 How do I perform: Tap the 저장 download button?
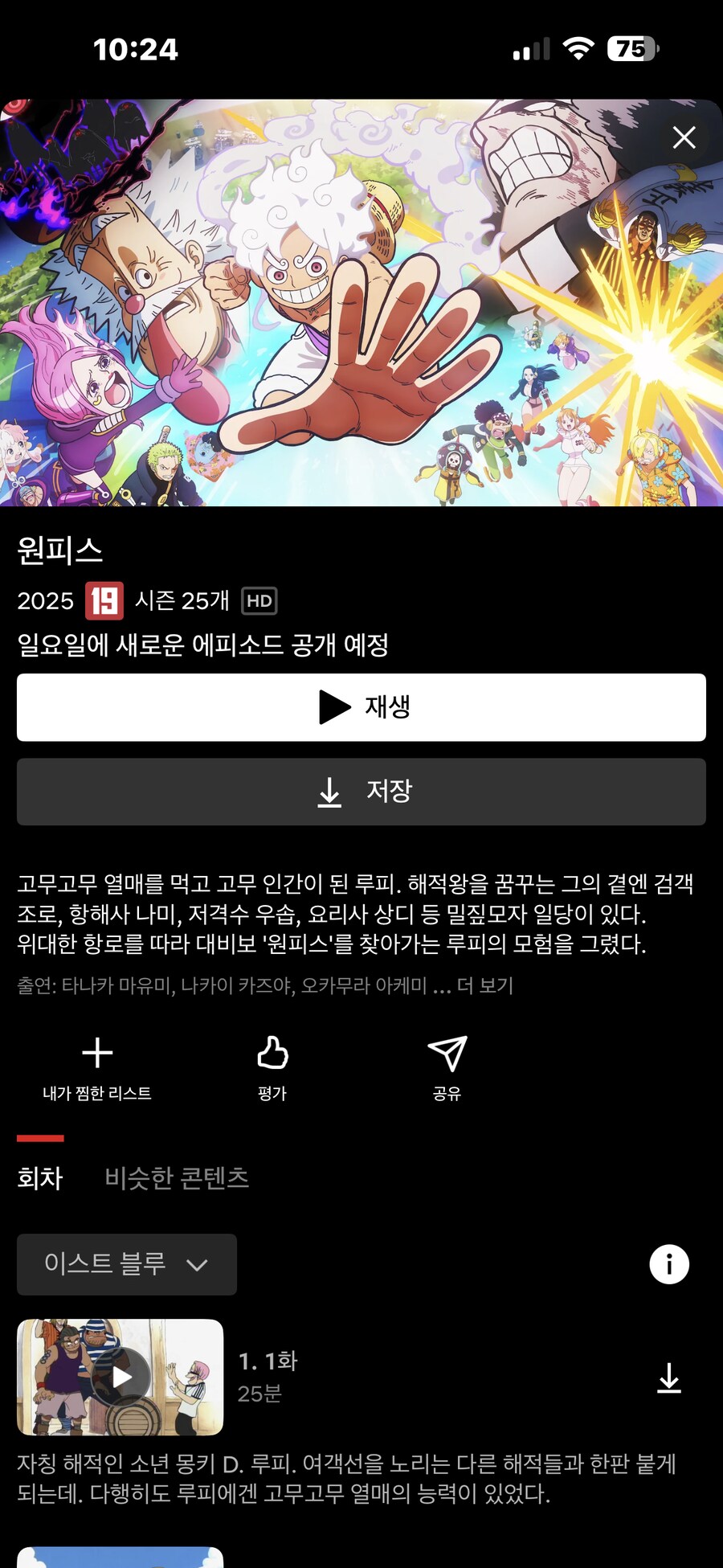point(361,792)
